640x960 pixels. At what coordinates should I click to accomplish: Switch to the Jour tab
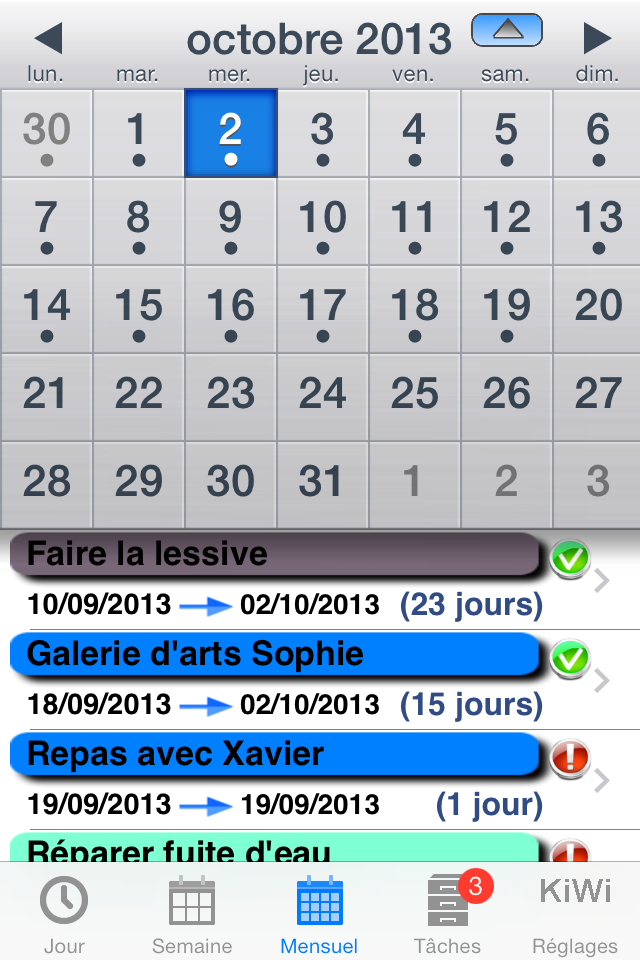(x=64, y=915)
